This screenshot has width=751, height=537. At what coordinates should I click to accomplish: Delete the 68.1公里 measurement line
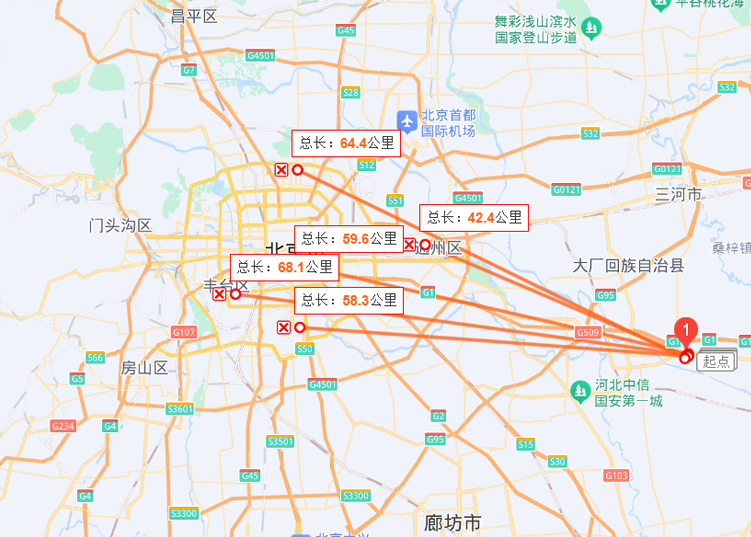(x=219, y=294)
